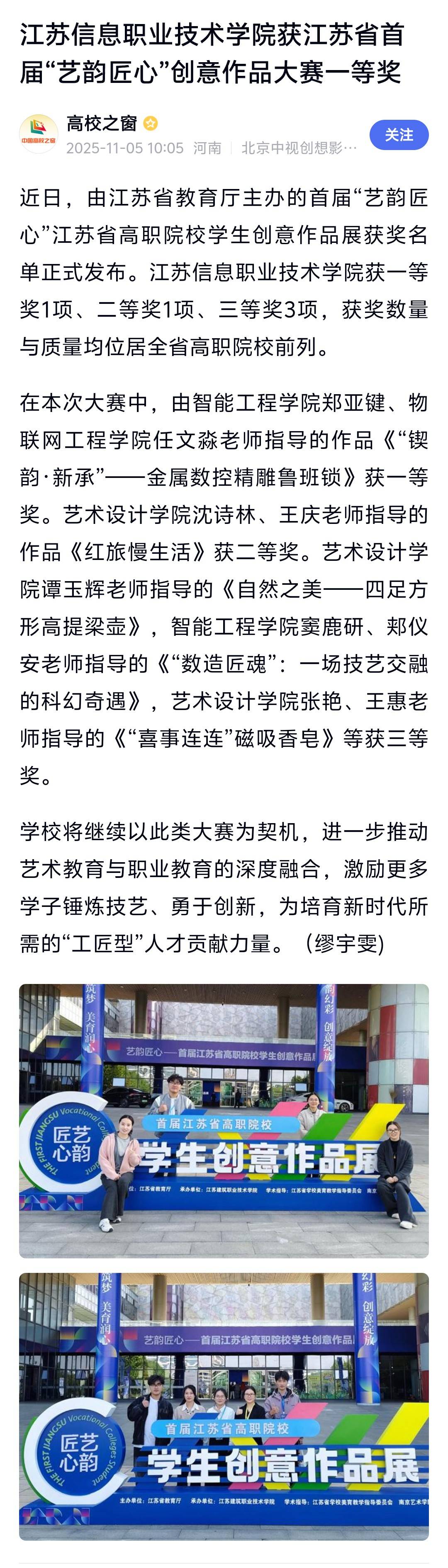Open the 高校之窗 author name
Viewport: 448px width, 1568px height.
coord(102,124)
